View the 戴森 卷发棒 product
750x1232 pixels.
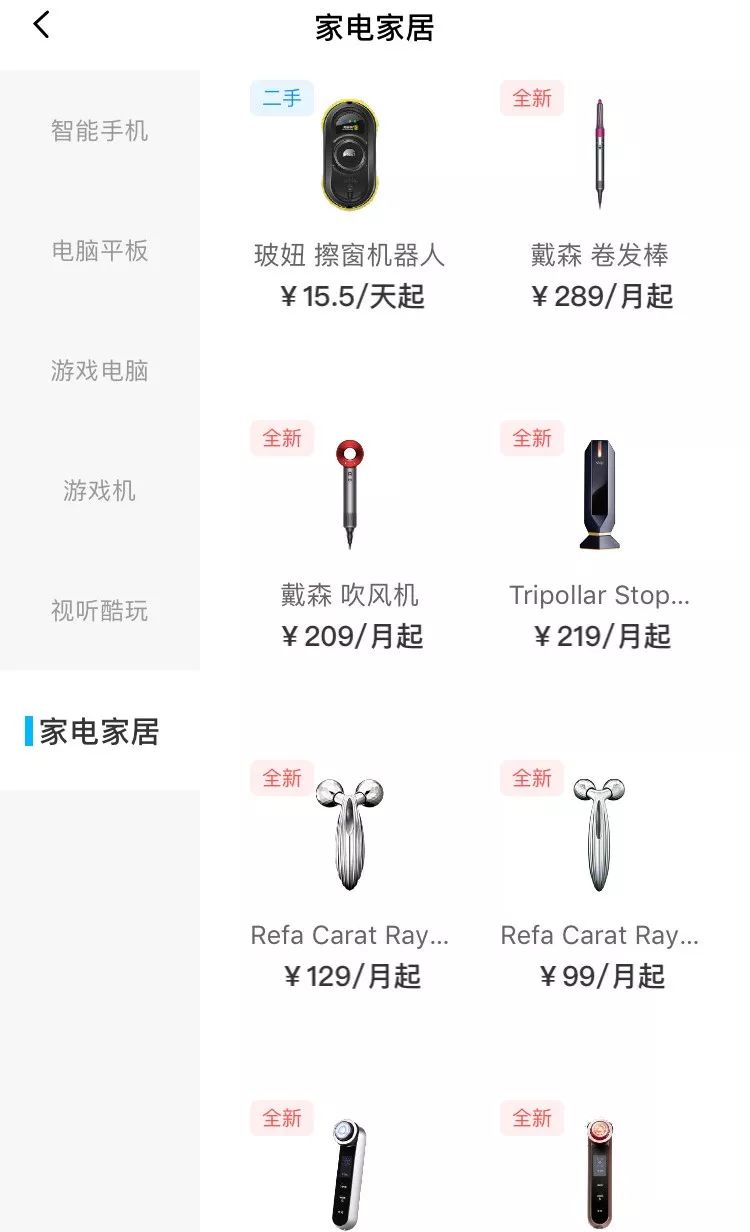point(599,200)
